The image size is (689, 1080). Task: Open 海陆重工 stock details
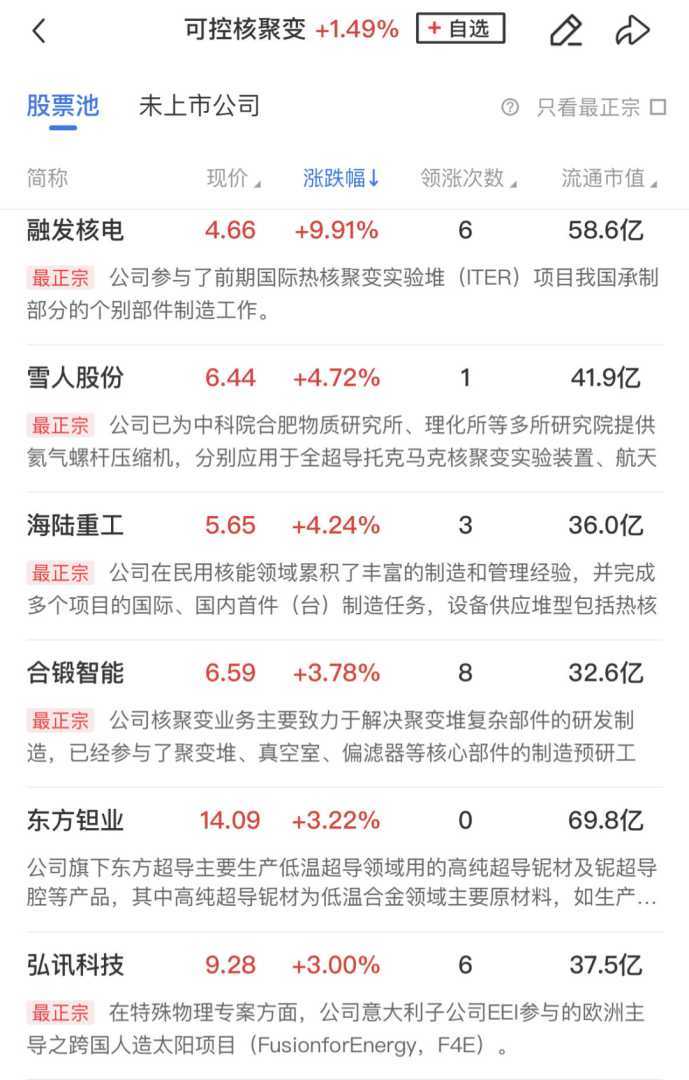76,525
